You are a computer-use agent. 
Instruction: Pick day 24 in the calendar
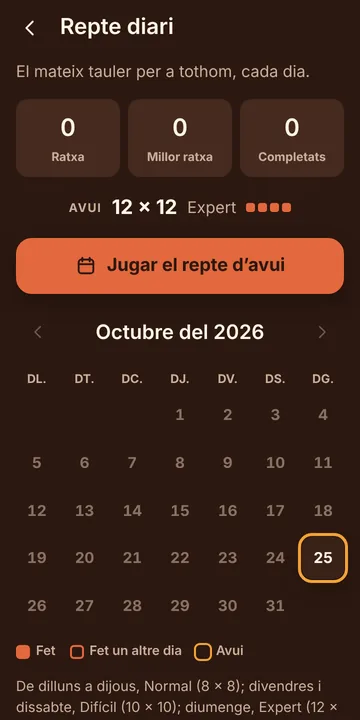pos(275,558)
